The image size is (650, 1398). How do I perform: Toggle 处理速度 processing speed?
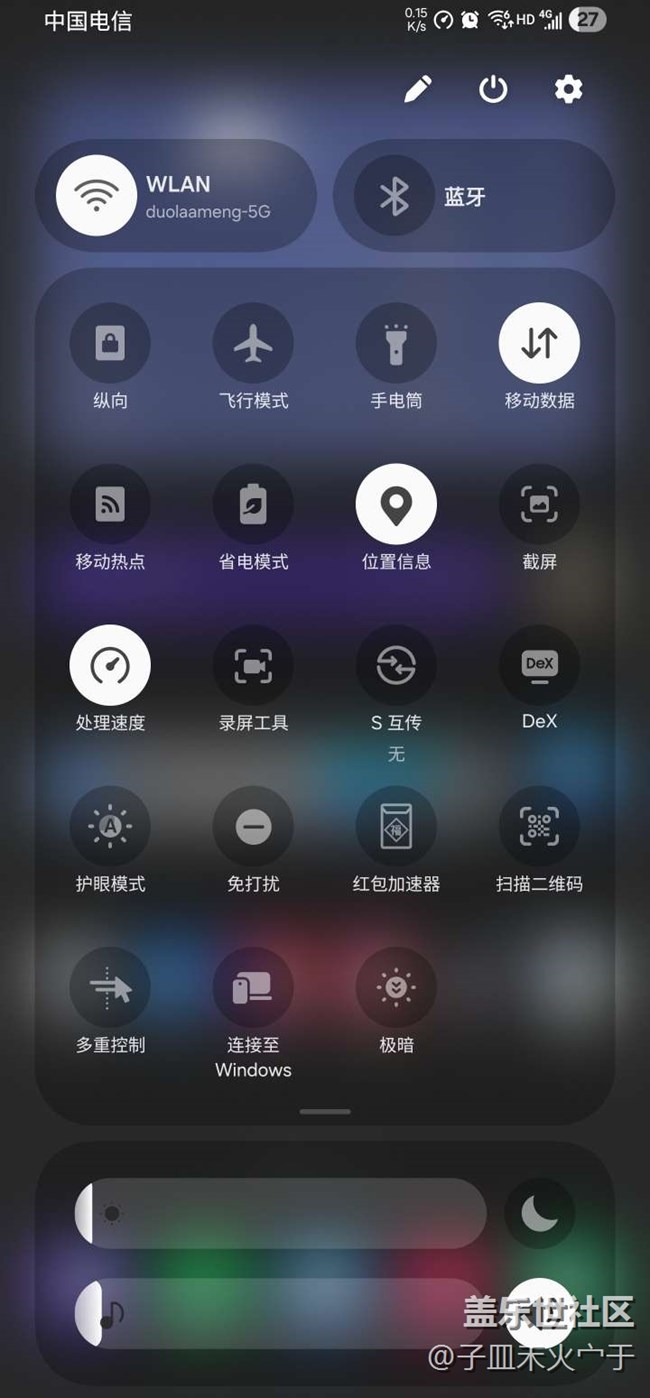coord(110,666)
